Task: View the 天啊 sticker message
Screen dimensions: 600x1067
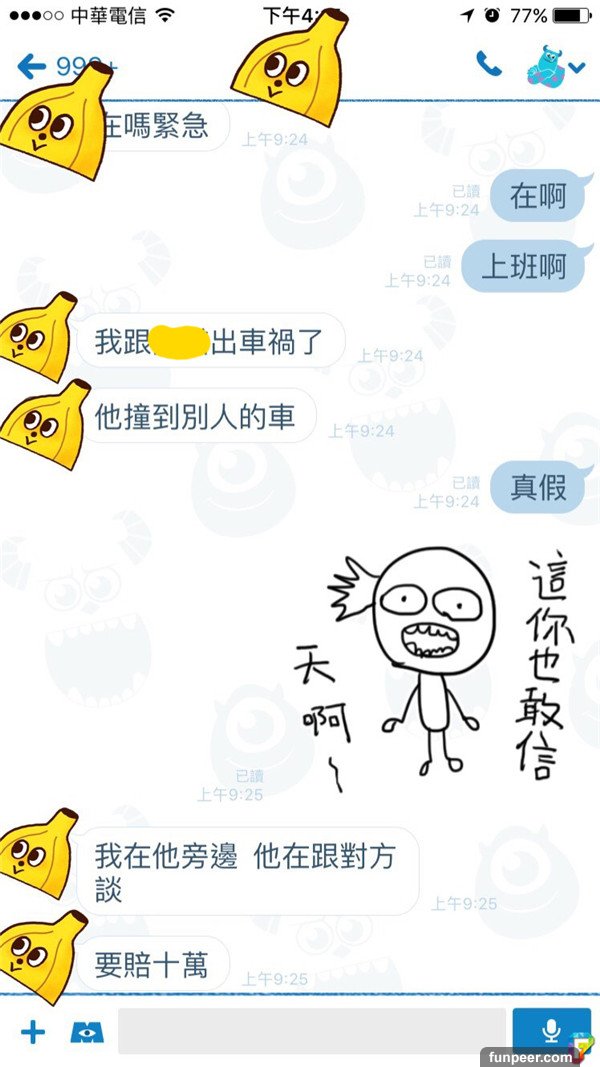Action: point(440,665)
